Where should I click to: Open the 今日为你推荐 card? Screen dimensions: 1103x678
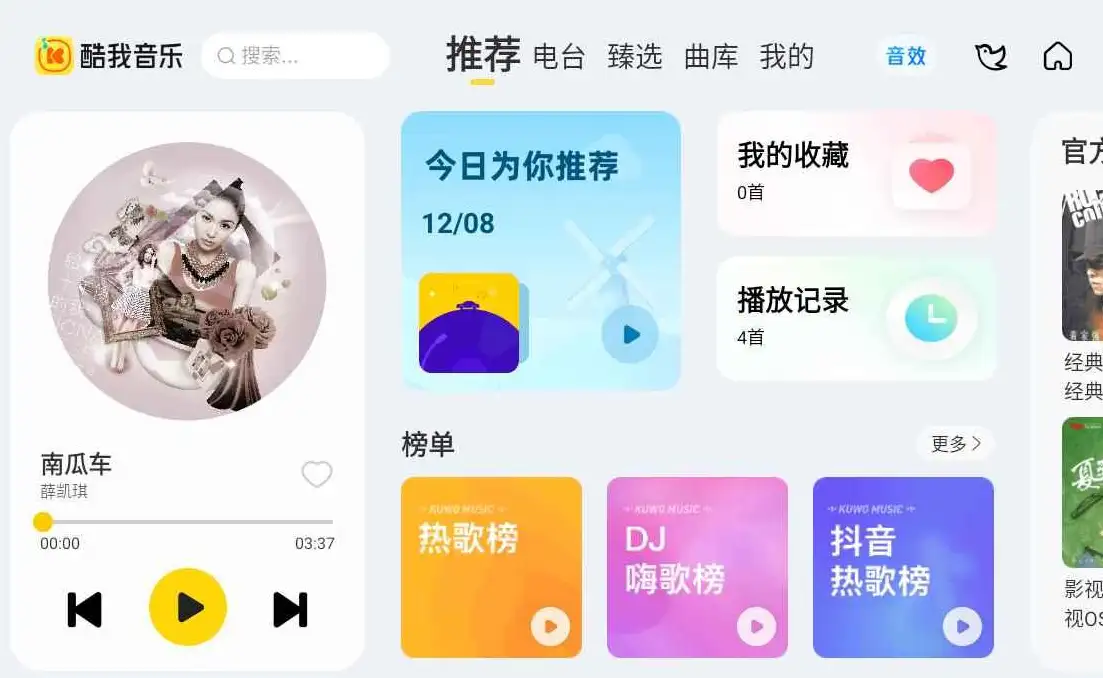click(540, 250)
